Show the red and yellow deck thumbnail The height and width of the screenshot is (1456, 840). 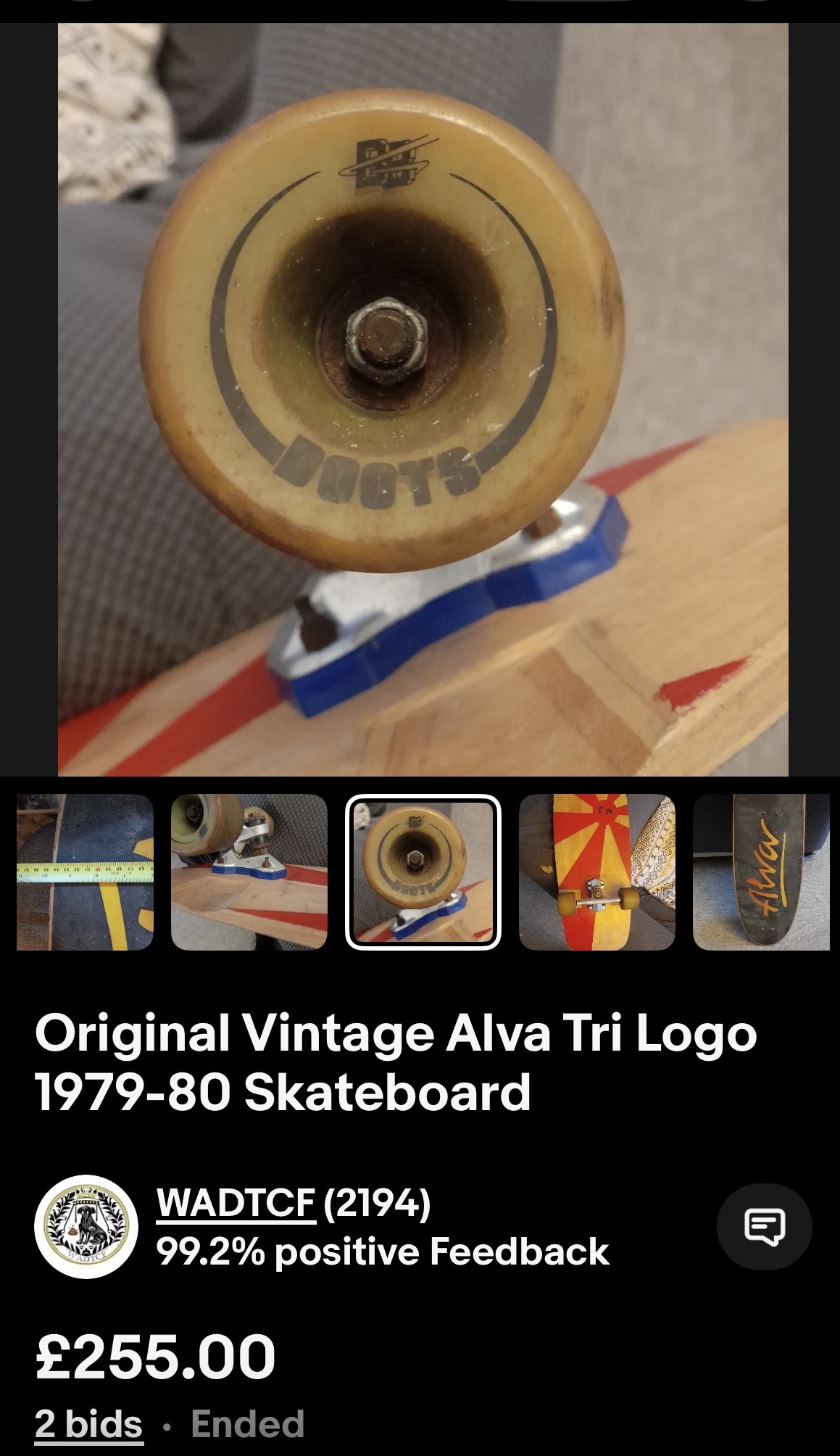click(x=596, y=872)
